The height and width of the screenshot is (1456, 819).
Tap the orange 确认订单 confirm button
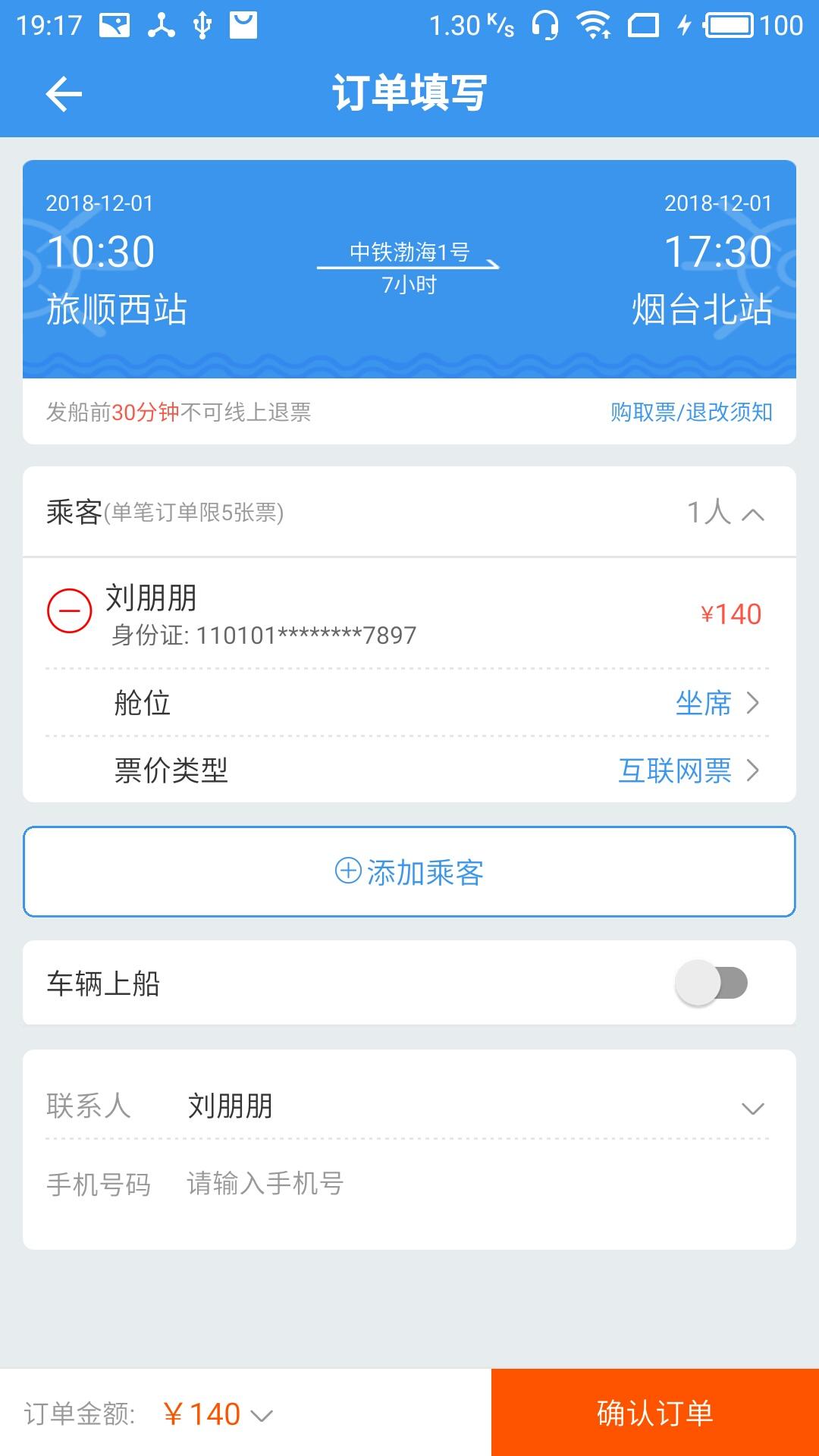click(x=654, y=1411)
